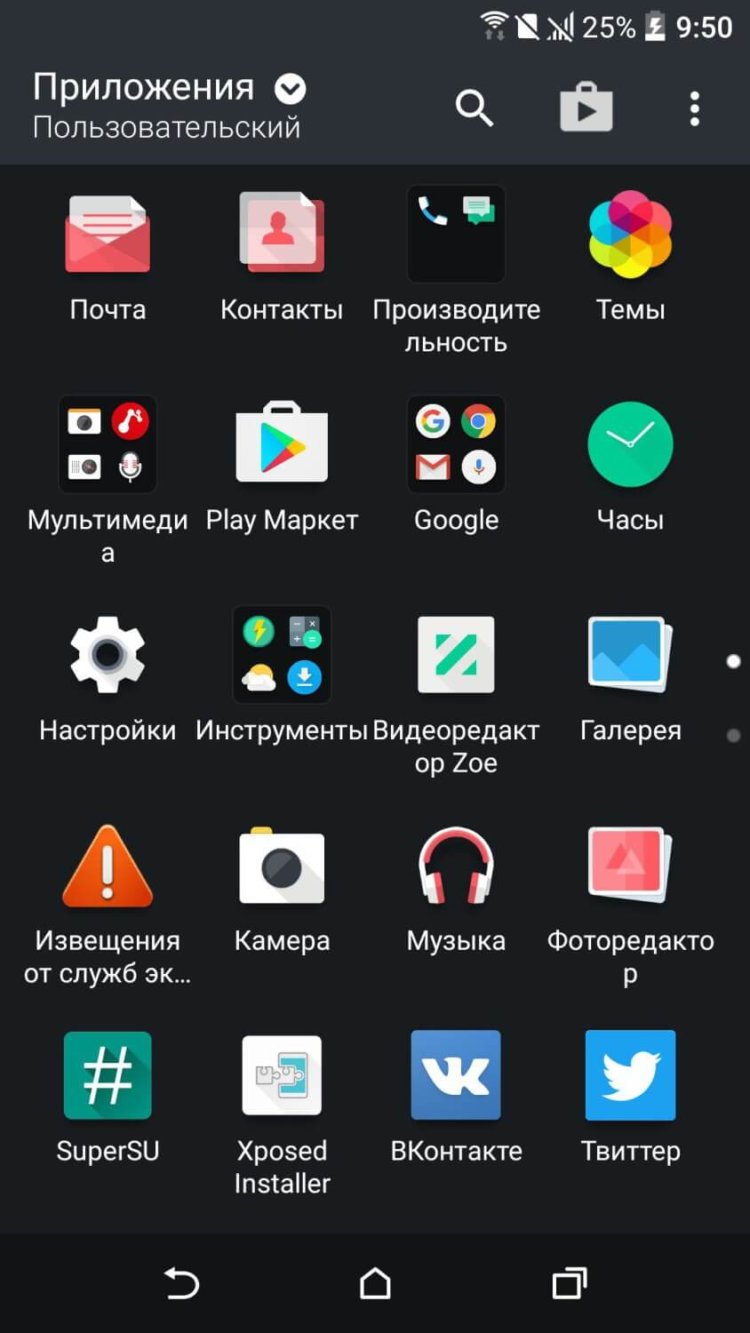The height and width of the screenshot is (1333, 750).
Task: Launch the Камера camera app
Action: pyautogui.click(x=282, y=864)
